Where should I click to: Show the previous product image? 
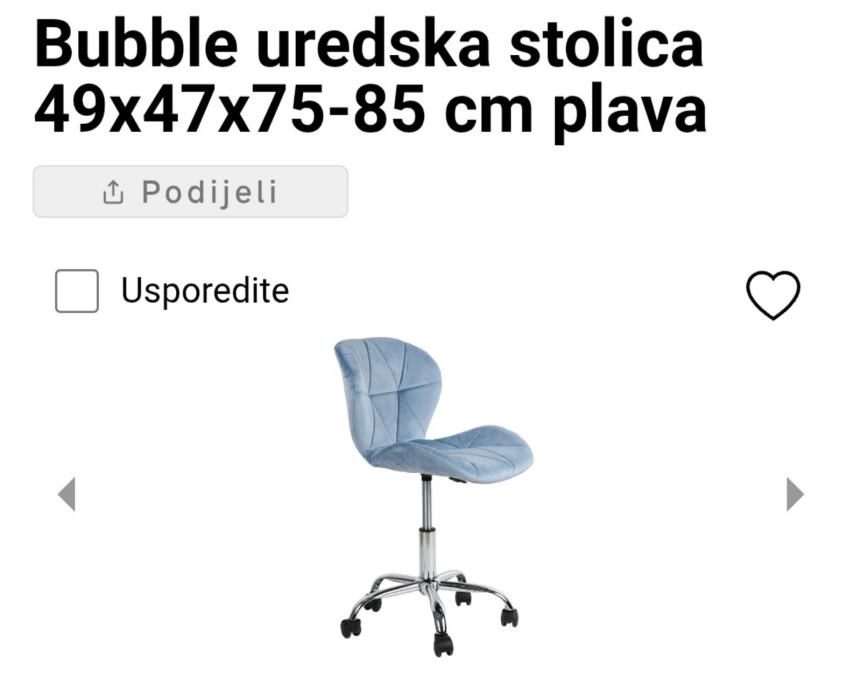(67, 494)
